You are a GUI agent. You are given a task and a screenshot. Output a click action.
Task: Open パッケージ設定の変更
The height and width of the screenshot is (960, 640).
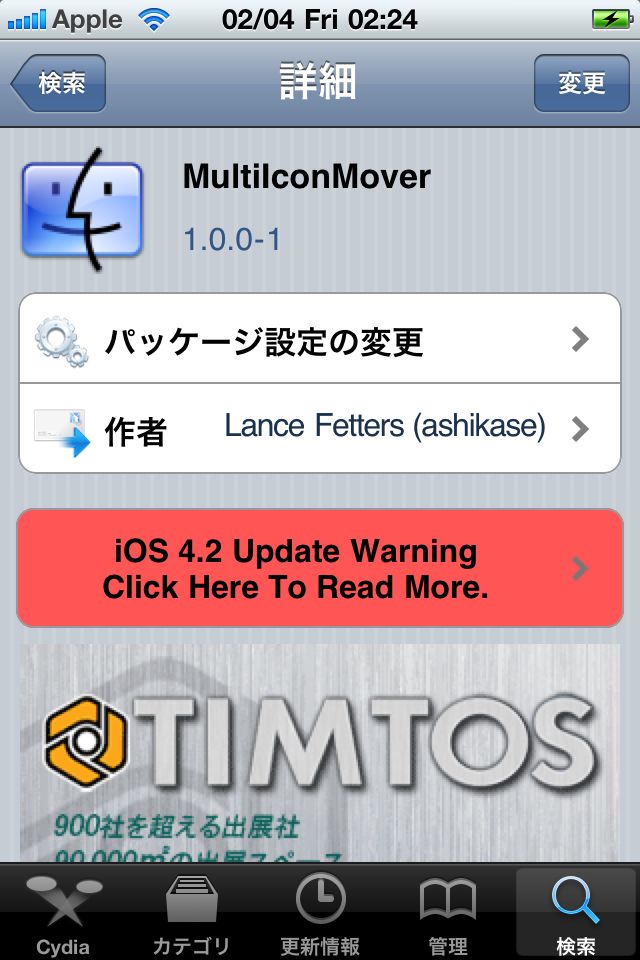320,340
